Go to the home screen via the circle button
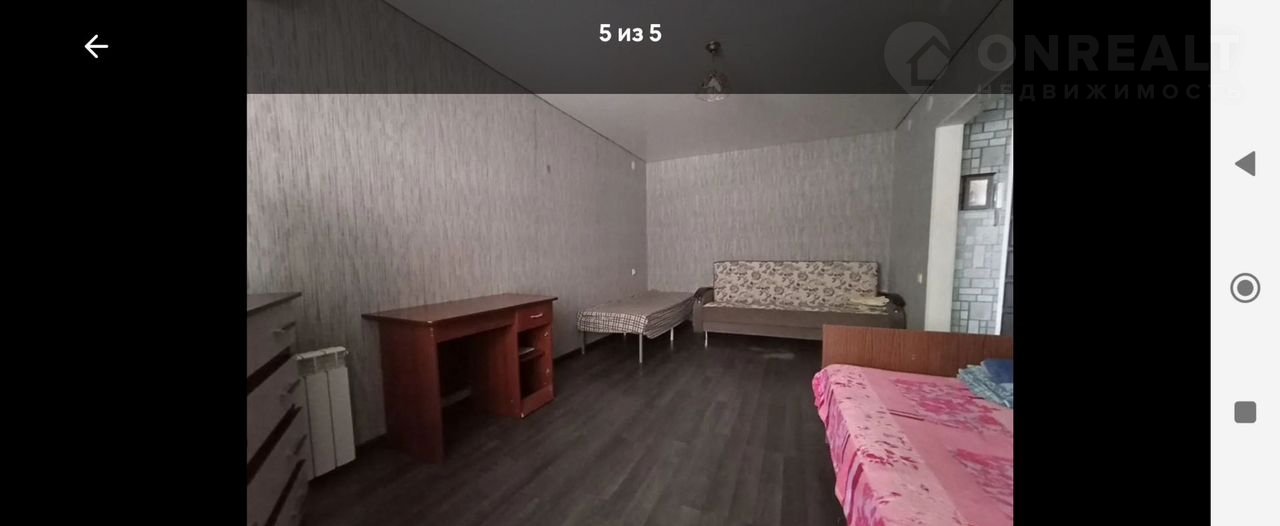The height and width of the screenshot is (526, 1280). 1245,288
